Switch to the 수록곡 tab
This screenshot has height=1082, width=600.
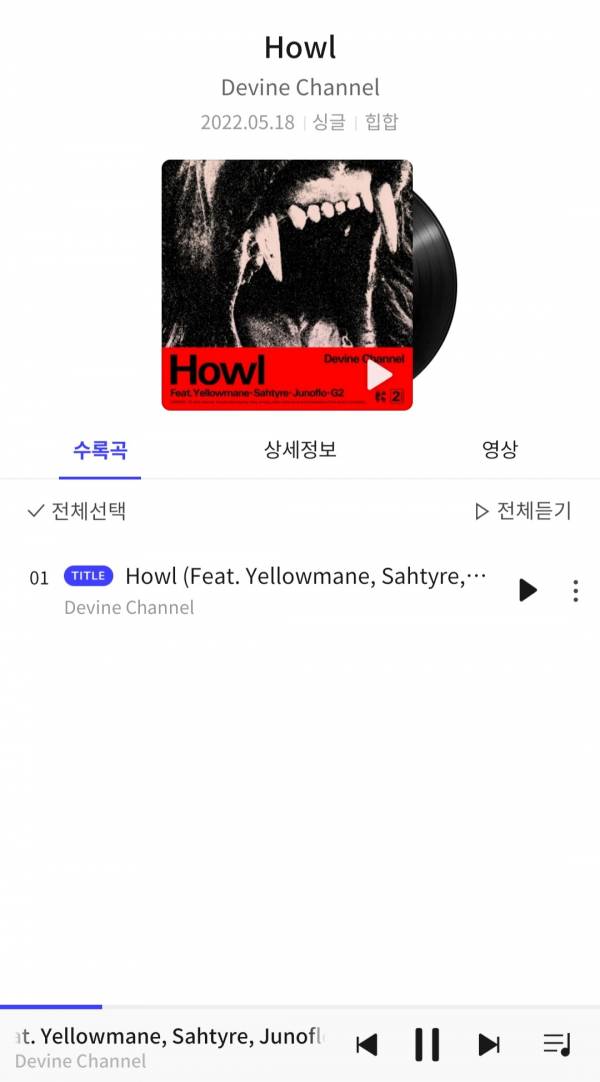pyautogui.click(x=100, y=450)
